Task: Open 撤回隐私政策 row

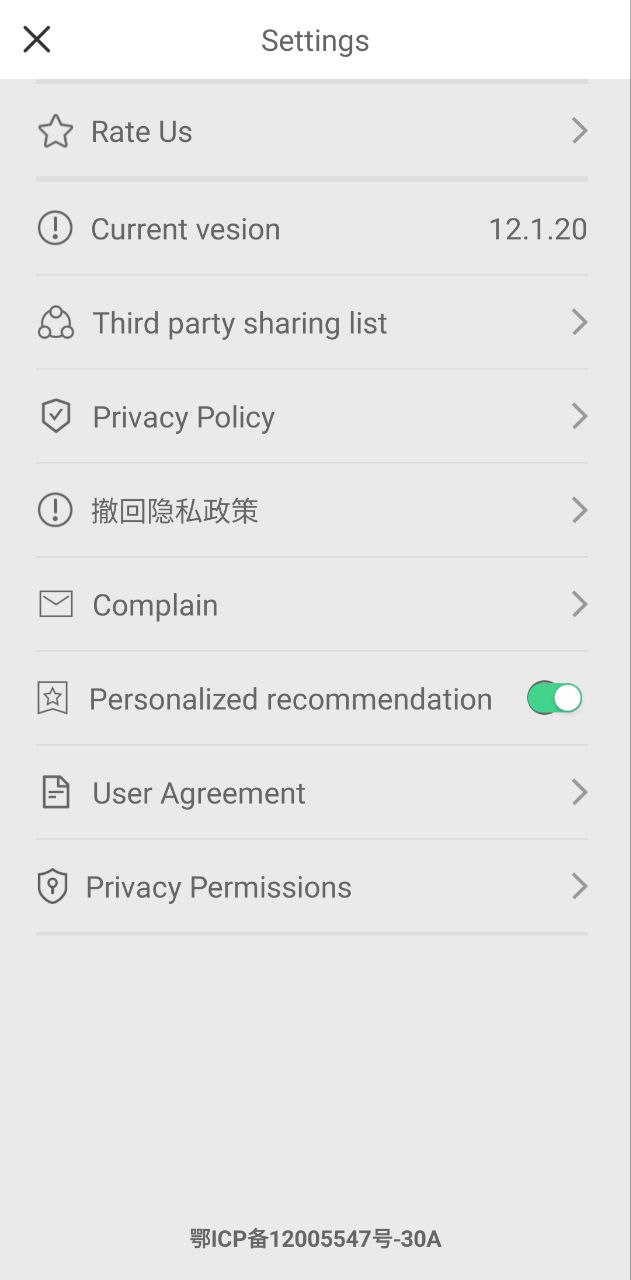Action: pos(311,511)
